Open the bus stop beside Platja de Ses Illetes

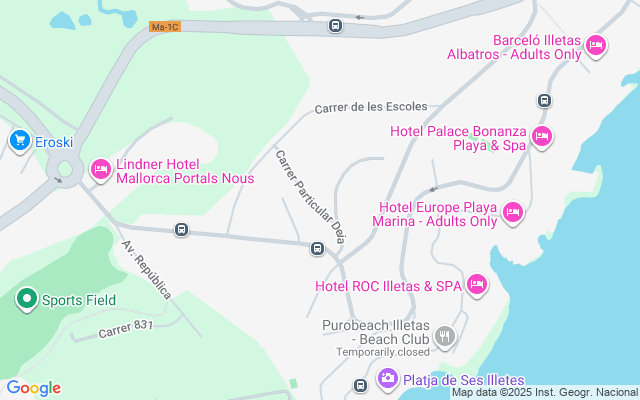[360, 385]
